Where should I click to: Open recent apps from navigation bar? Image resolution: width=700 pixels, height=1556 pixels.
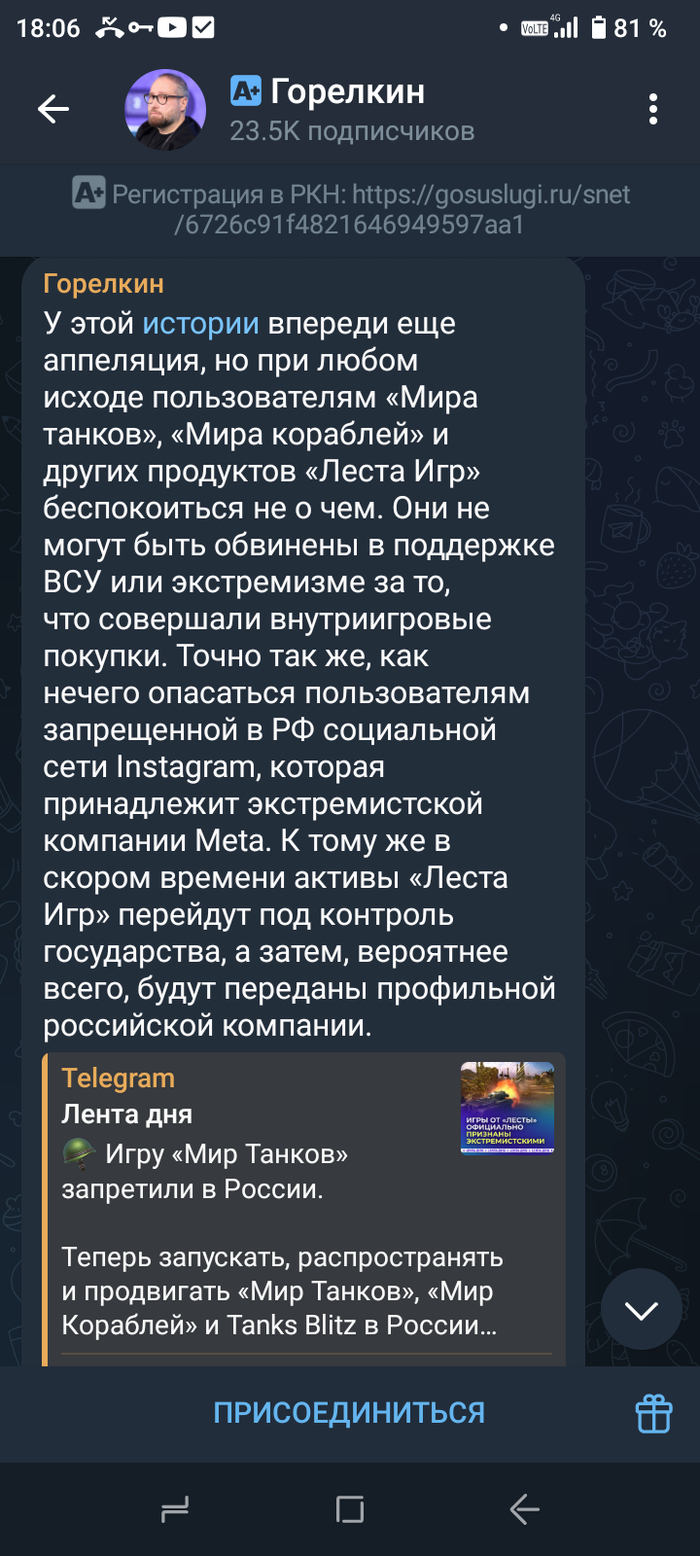pos(175,1510)
